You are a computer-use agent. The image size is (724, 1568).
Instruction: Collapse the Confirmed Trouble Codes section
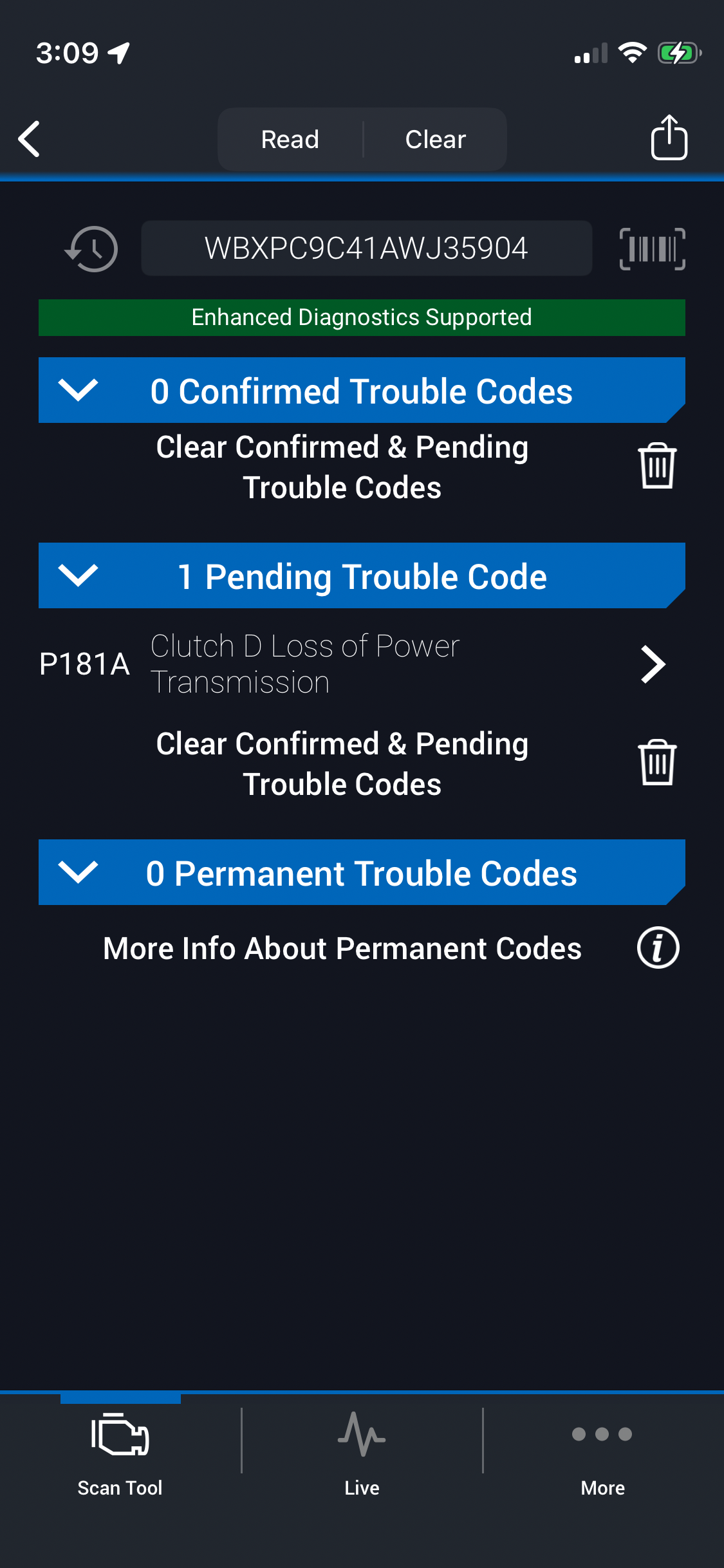[78, 390]
